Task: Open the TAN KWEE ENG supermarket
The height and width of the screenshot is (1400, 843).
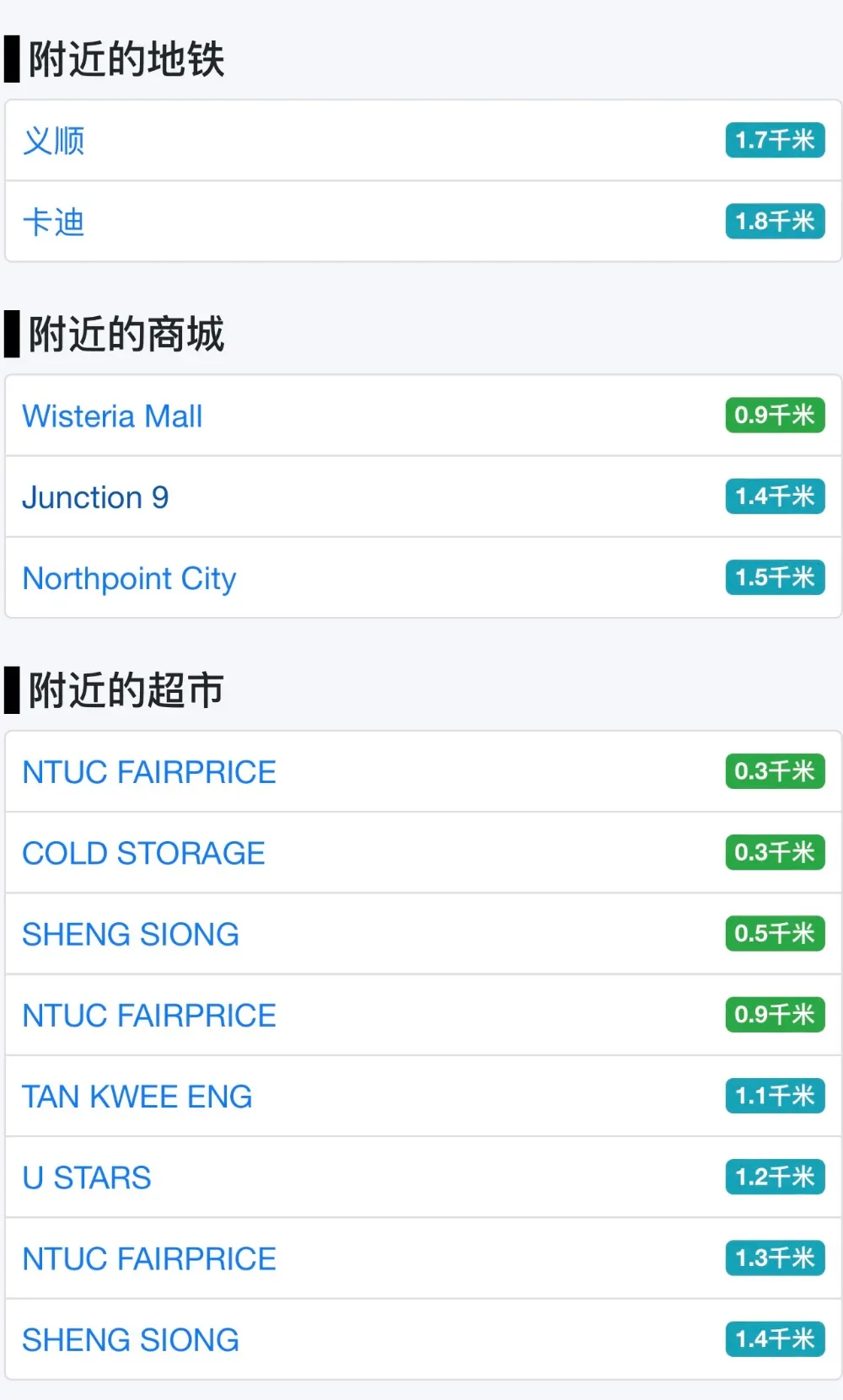Action: 423,1096
